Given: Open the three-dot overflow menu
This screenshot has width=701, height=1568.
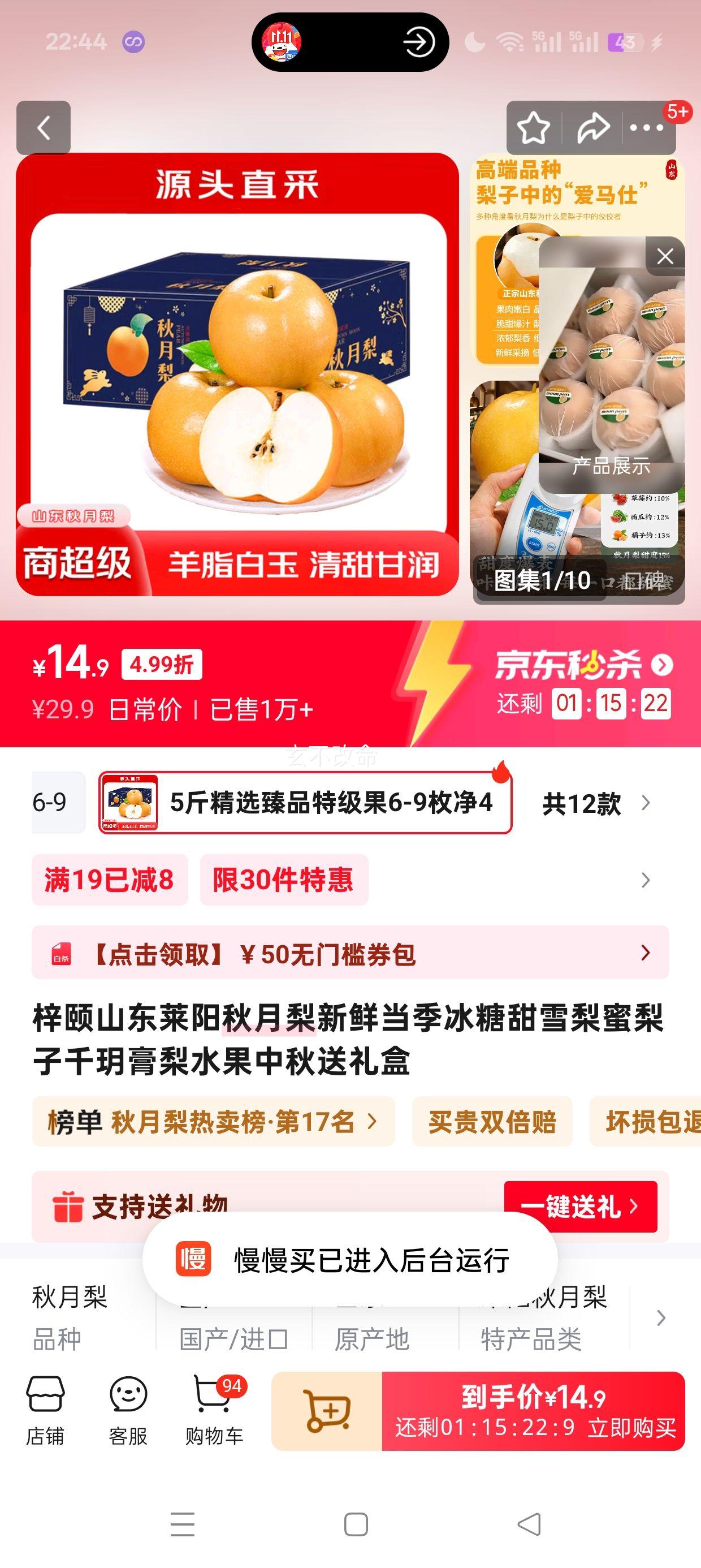Looking at the screenshot, I should (646, 128).
